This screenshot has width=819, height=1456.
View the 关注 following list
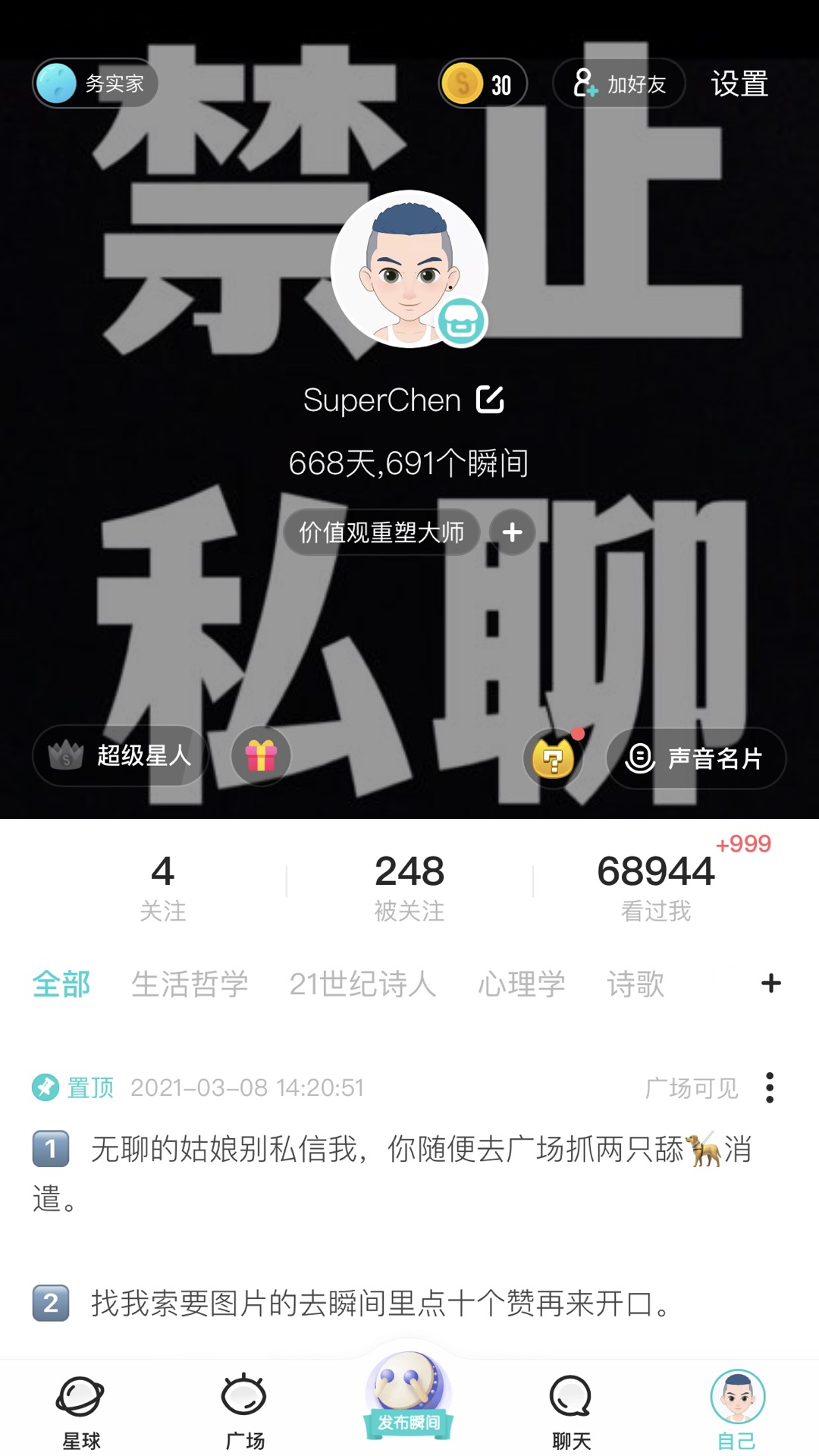[162, 886]
